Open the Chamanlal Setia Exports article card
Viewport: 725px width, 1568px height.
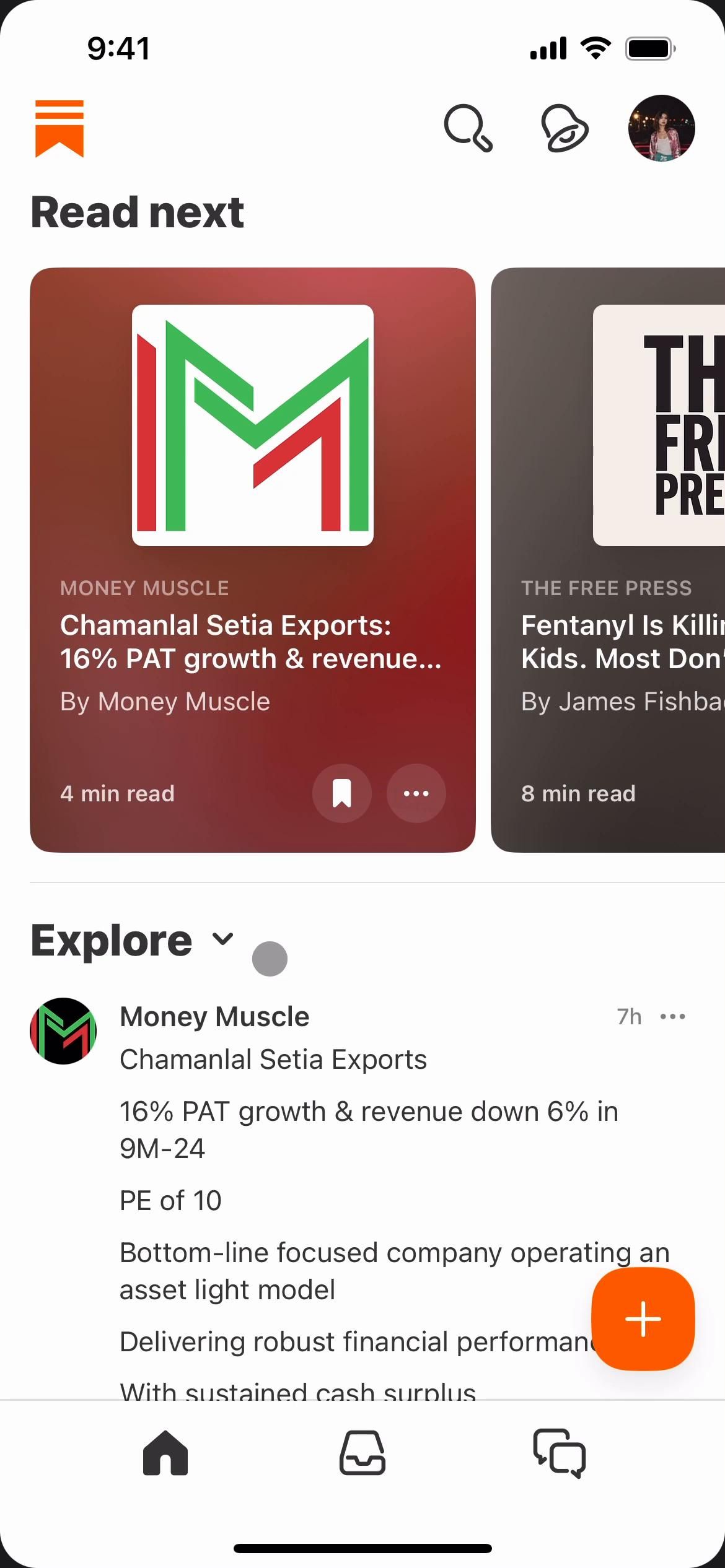(252, 641)
